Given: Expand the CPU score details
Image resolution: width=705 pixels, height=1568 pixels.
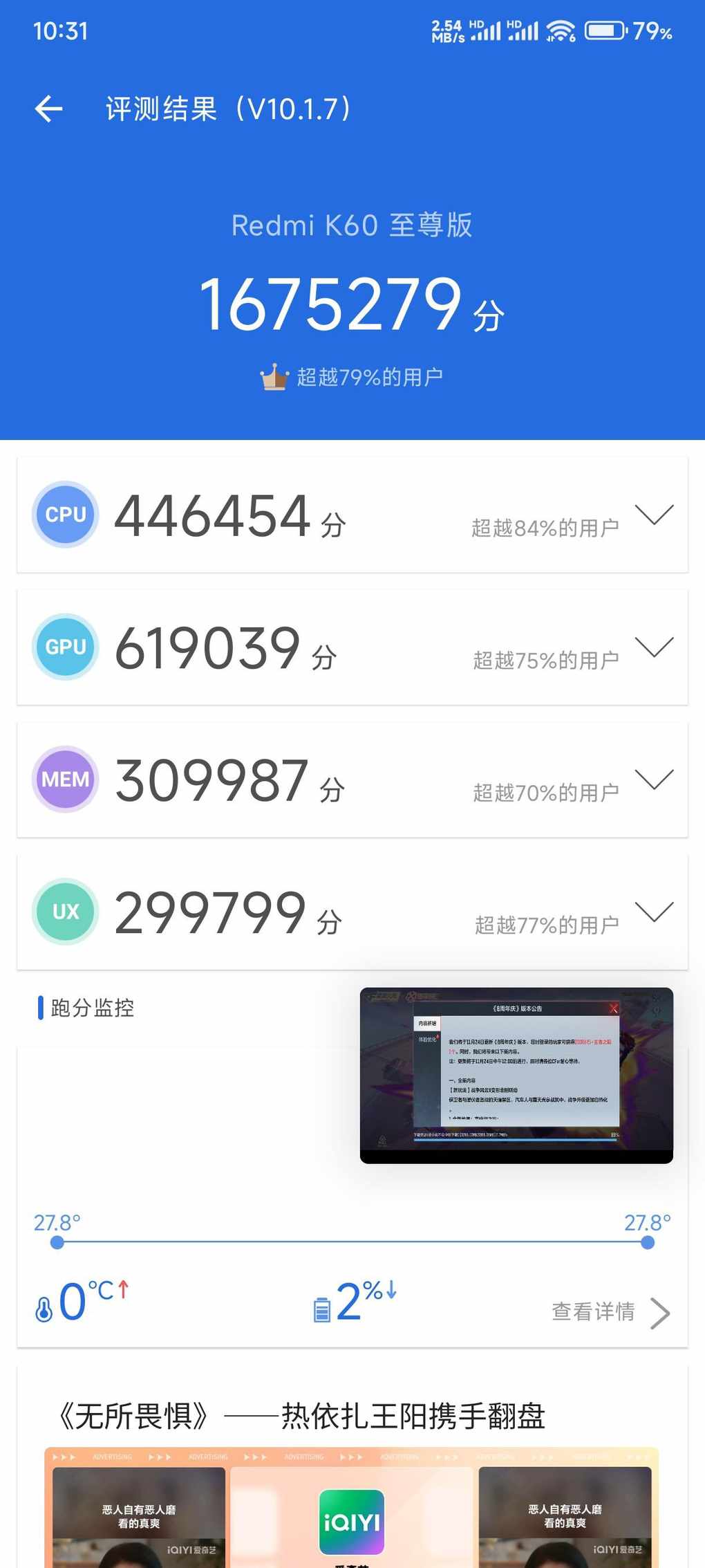Looking at the screenshot, I should point(654,515).
